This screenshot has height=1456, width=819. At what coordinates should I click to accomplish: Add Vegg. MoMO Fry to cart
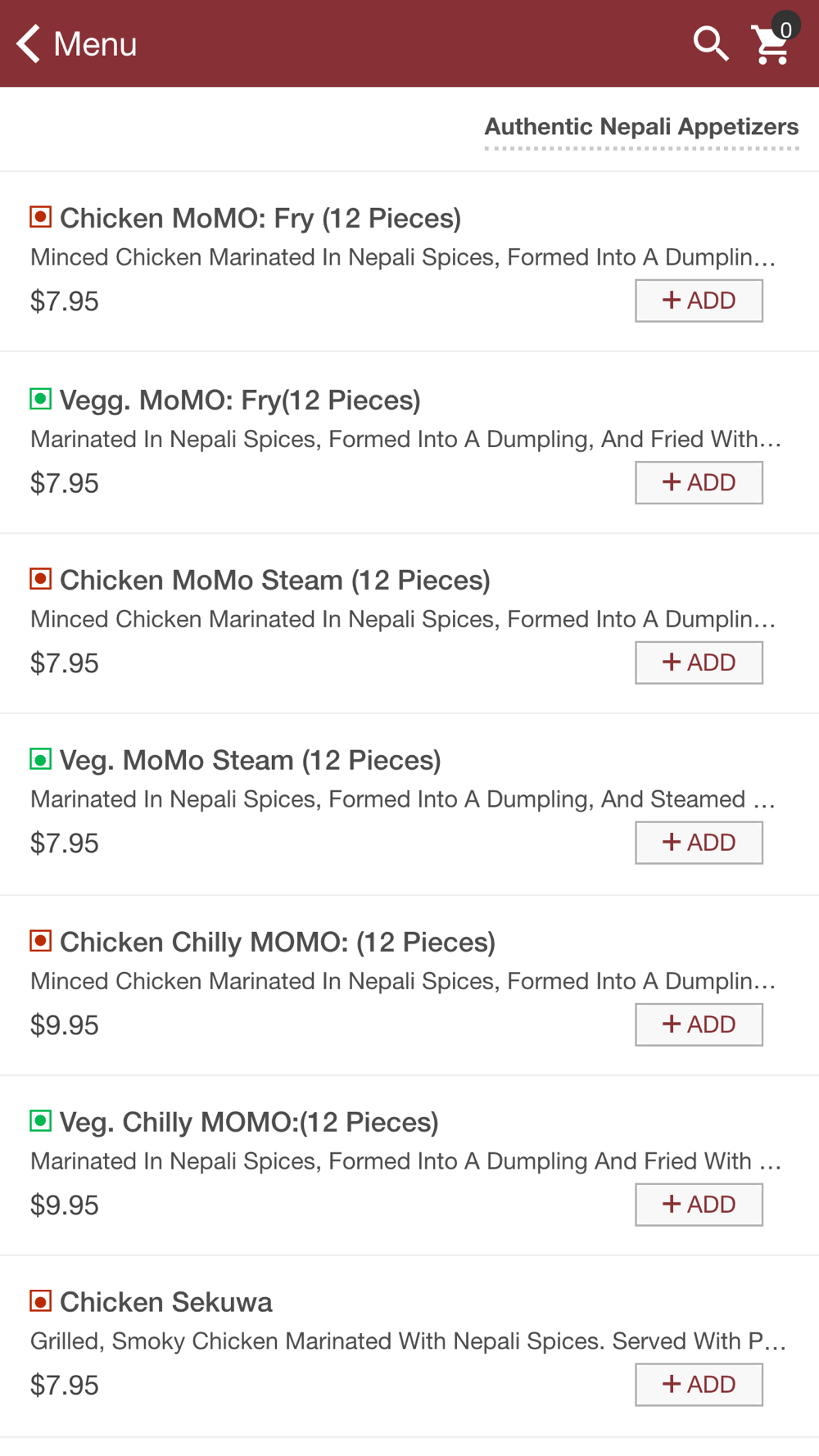[699, 482]
